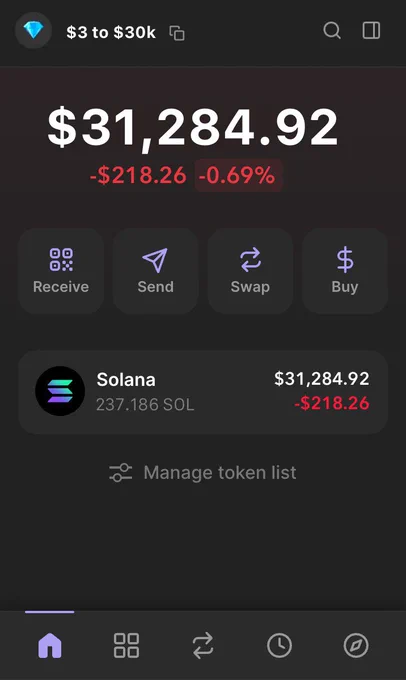
Task: Switch to the home tab
Action: point(50,645)
